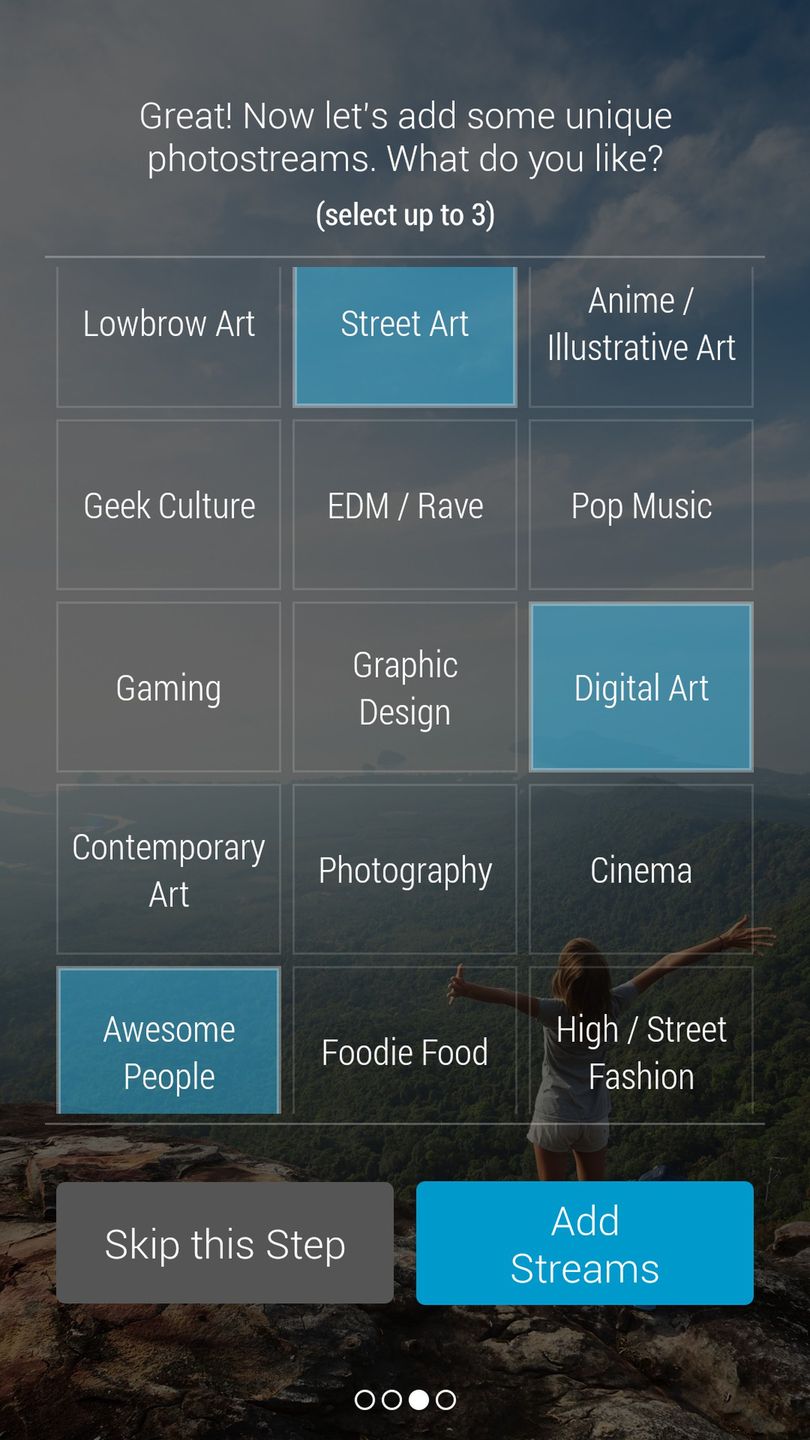Screen dimensions: 810x1440
Task: Tap the Pop Music tile
Action: pyautogui.click(x=640, y=505)
